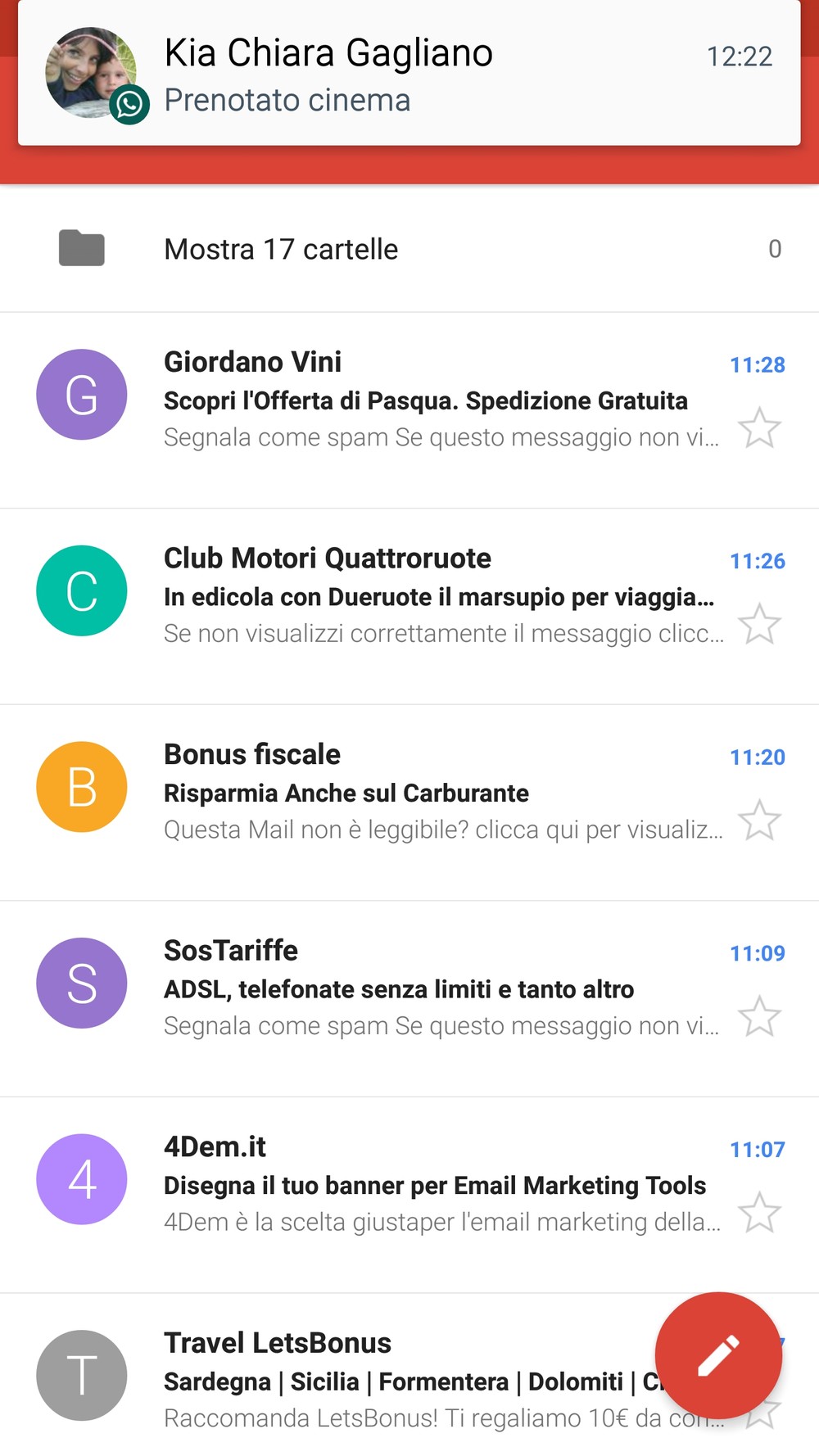Open the Bonus fiscale email

pos(409,803)
